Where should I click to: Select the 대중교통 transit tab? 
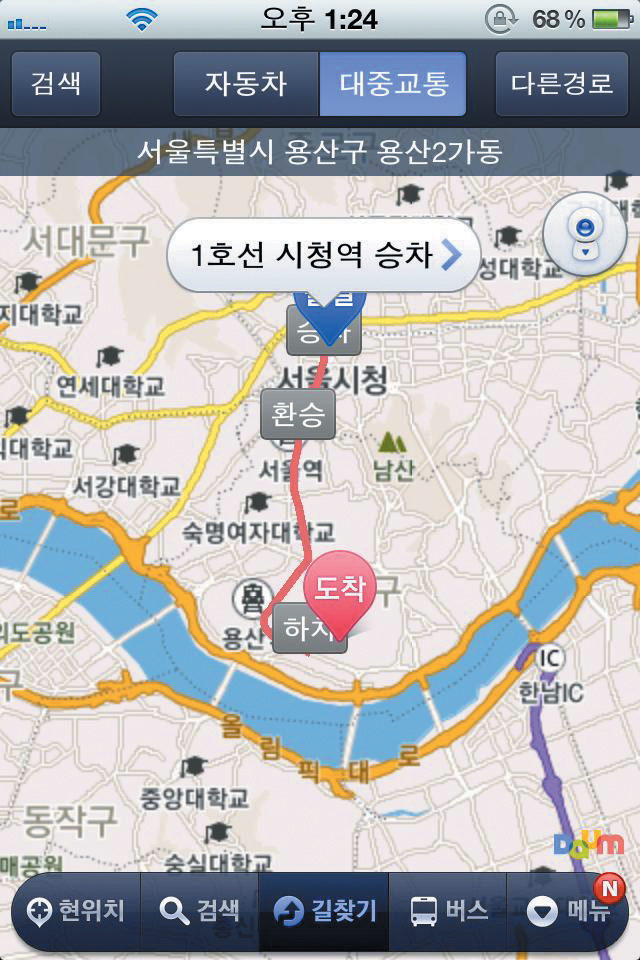pyautogui.click(x=393, y=84)
